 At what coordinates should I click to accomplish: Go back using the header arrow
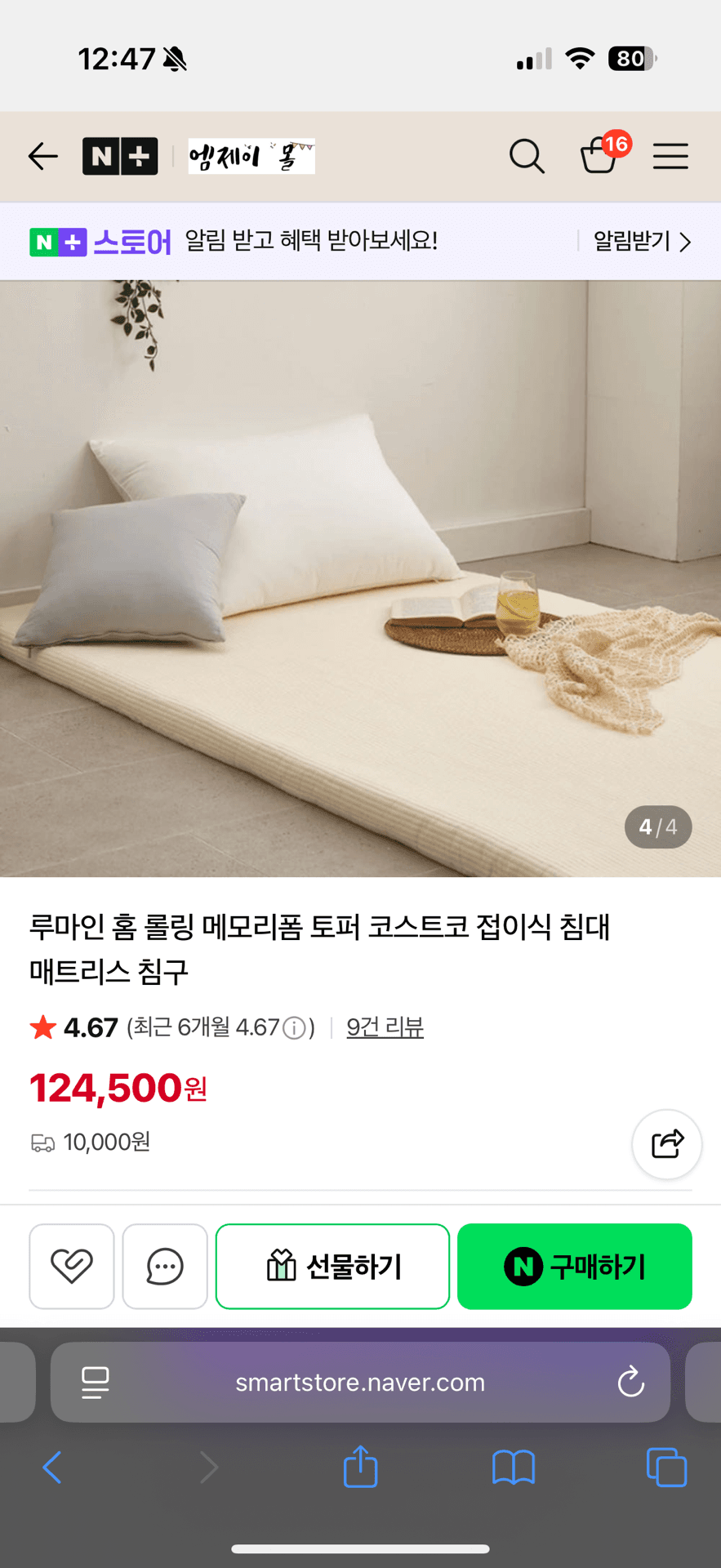pyautogui.click(x=43, y=156)
